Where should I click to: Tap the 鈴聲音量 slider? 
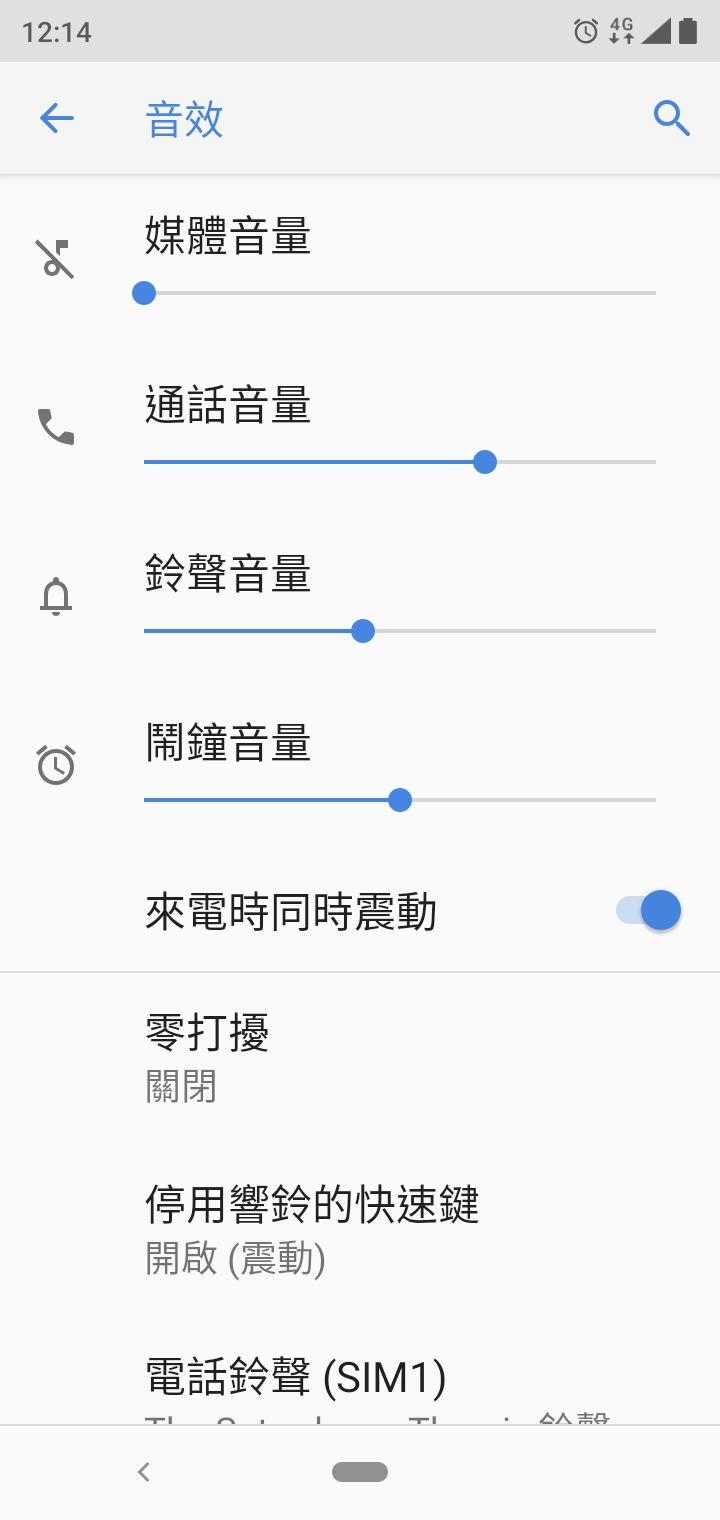pos(400,631)
